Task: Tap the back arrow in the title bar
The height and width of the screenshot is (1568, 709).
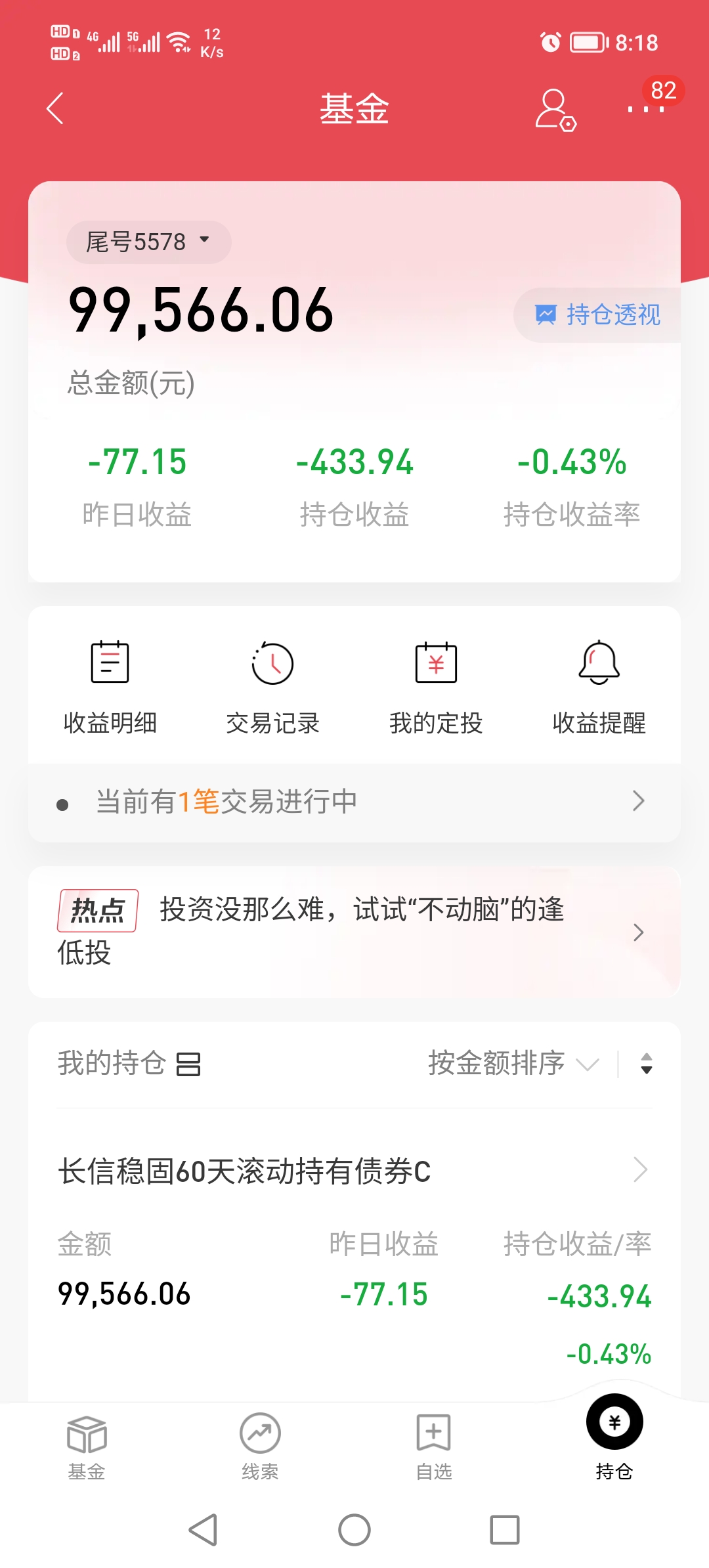Action: pos(55,109)
